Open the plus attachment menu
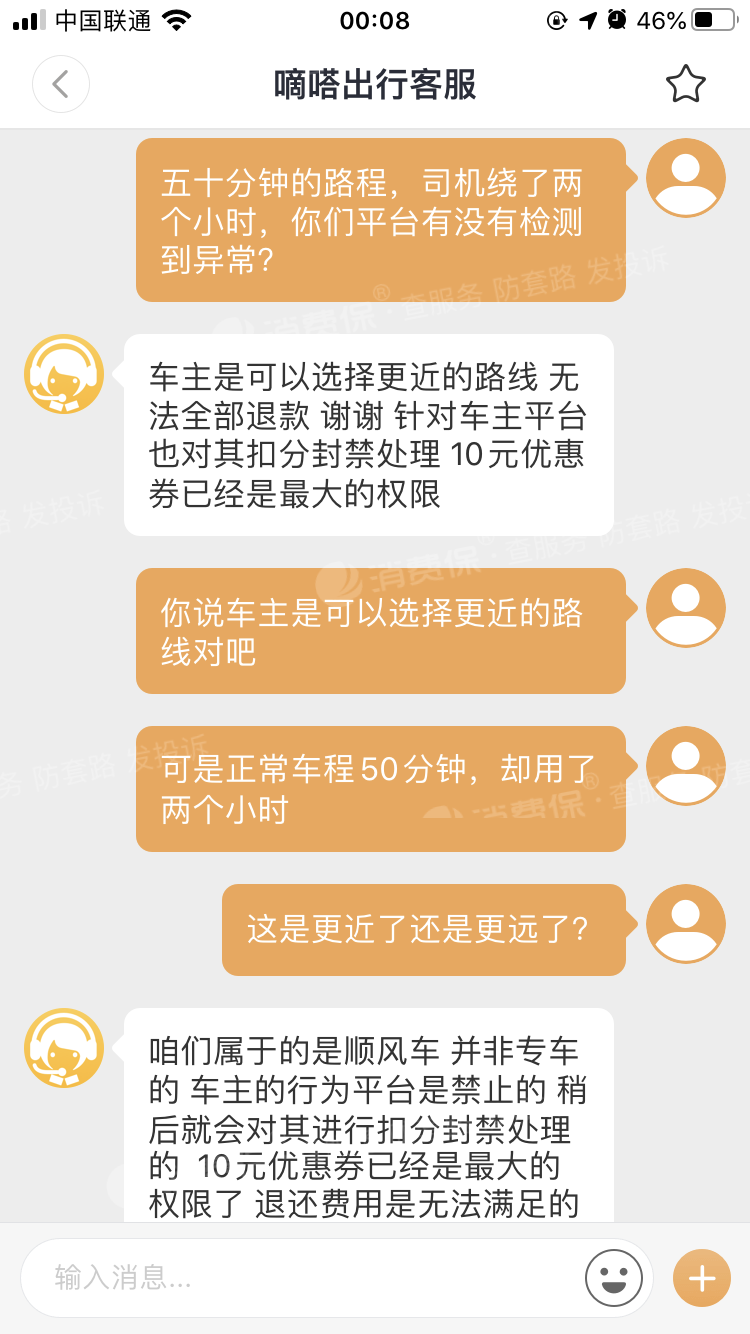 pyautogui.click(x=702, y=1277)
